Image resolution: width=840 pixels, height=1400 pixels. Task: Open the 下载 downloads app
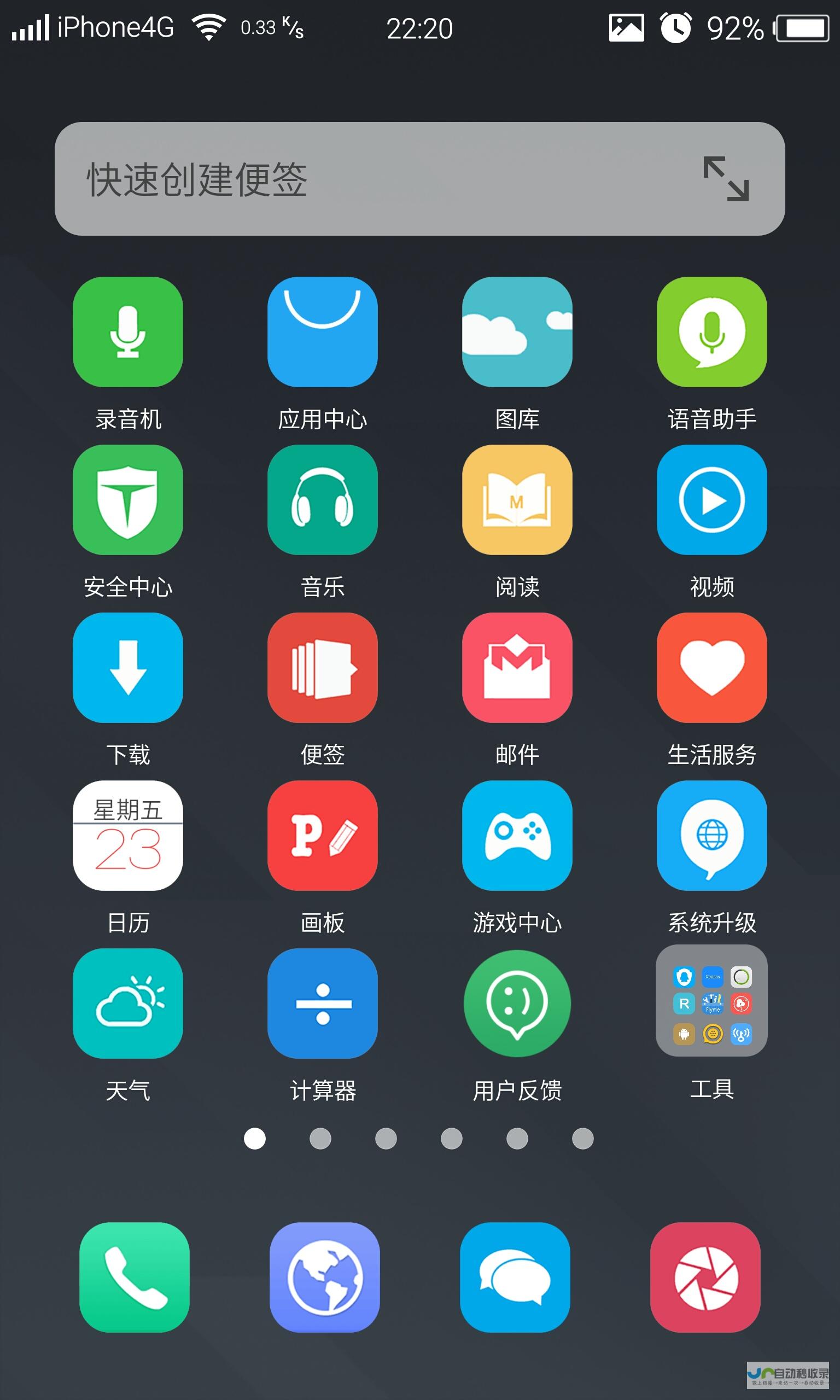(128, 668)
